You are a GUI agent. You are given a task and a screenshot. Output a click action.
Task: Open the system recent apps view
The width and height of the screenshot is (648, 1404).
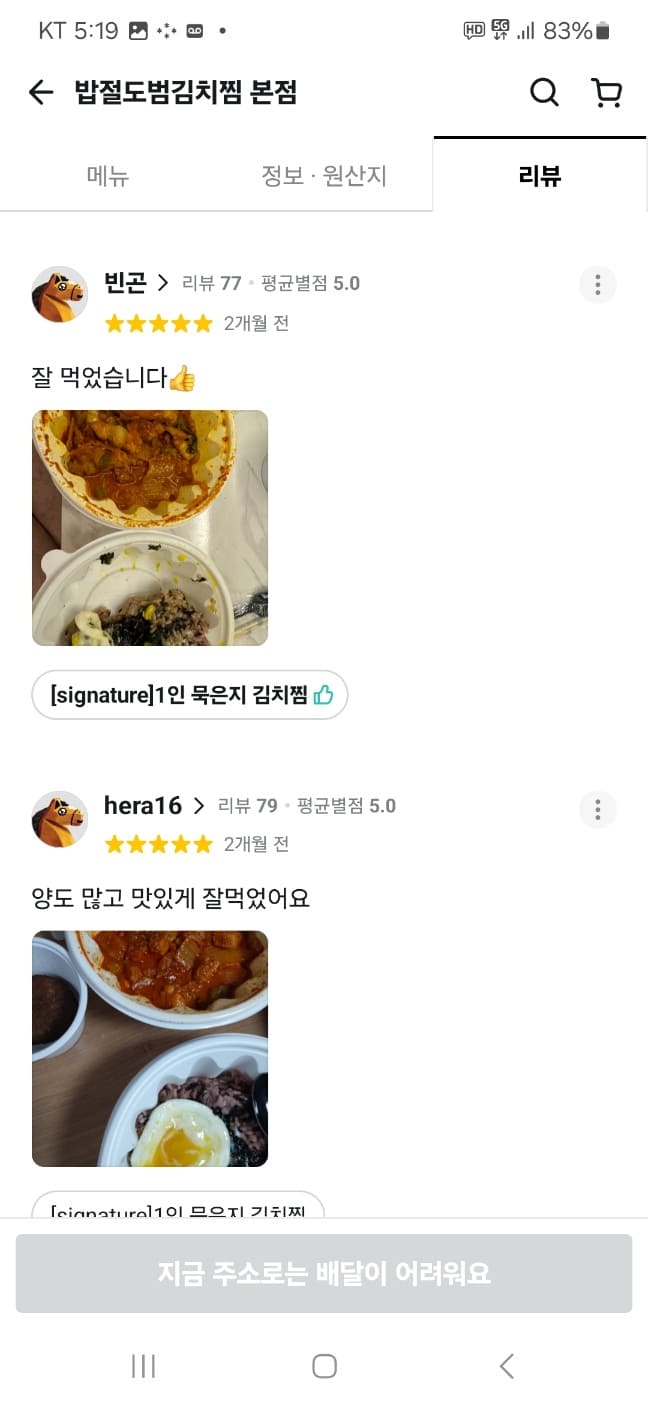[x=144, y=1366]
